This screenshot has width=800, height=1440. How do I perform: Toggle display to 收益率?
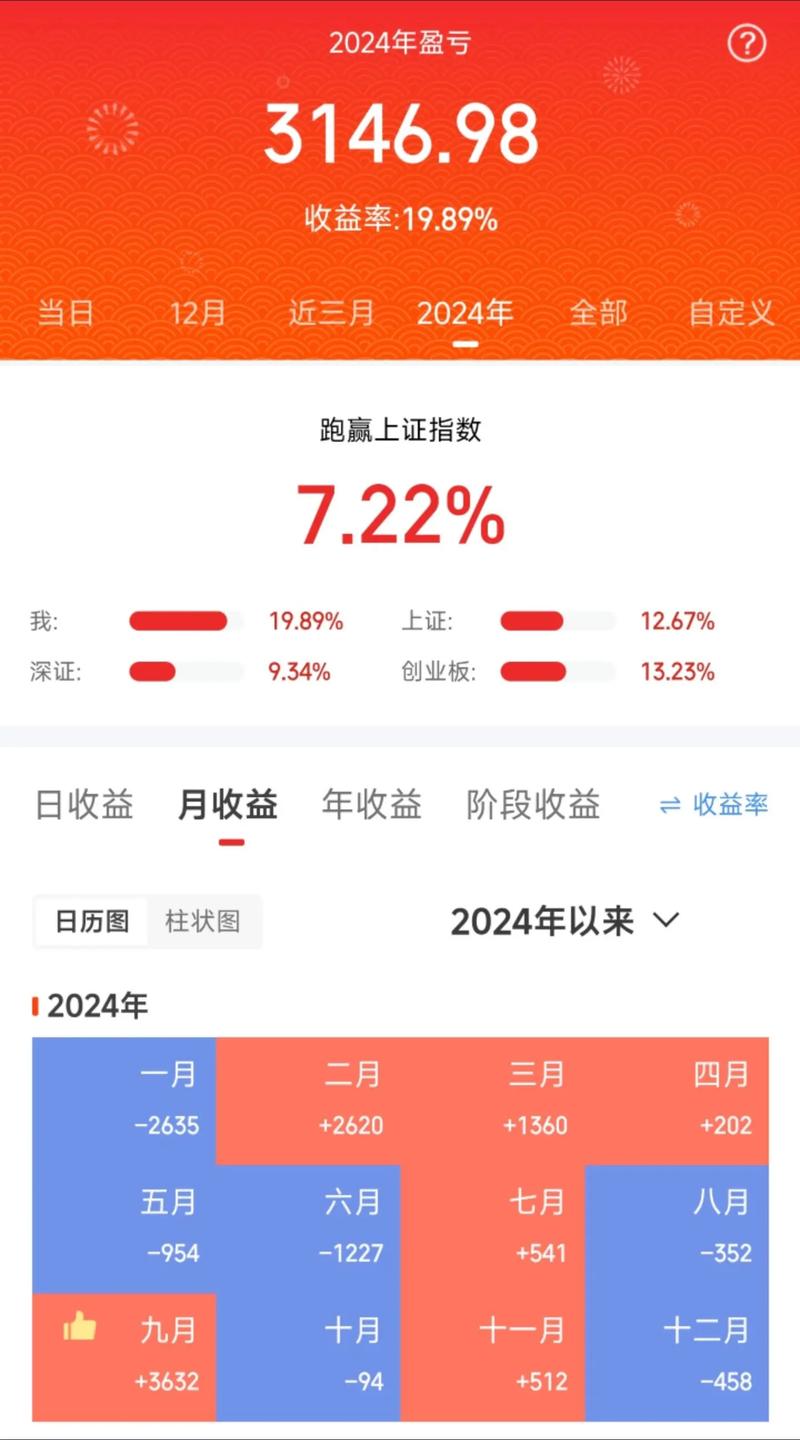coord(714,805)
